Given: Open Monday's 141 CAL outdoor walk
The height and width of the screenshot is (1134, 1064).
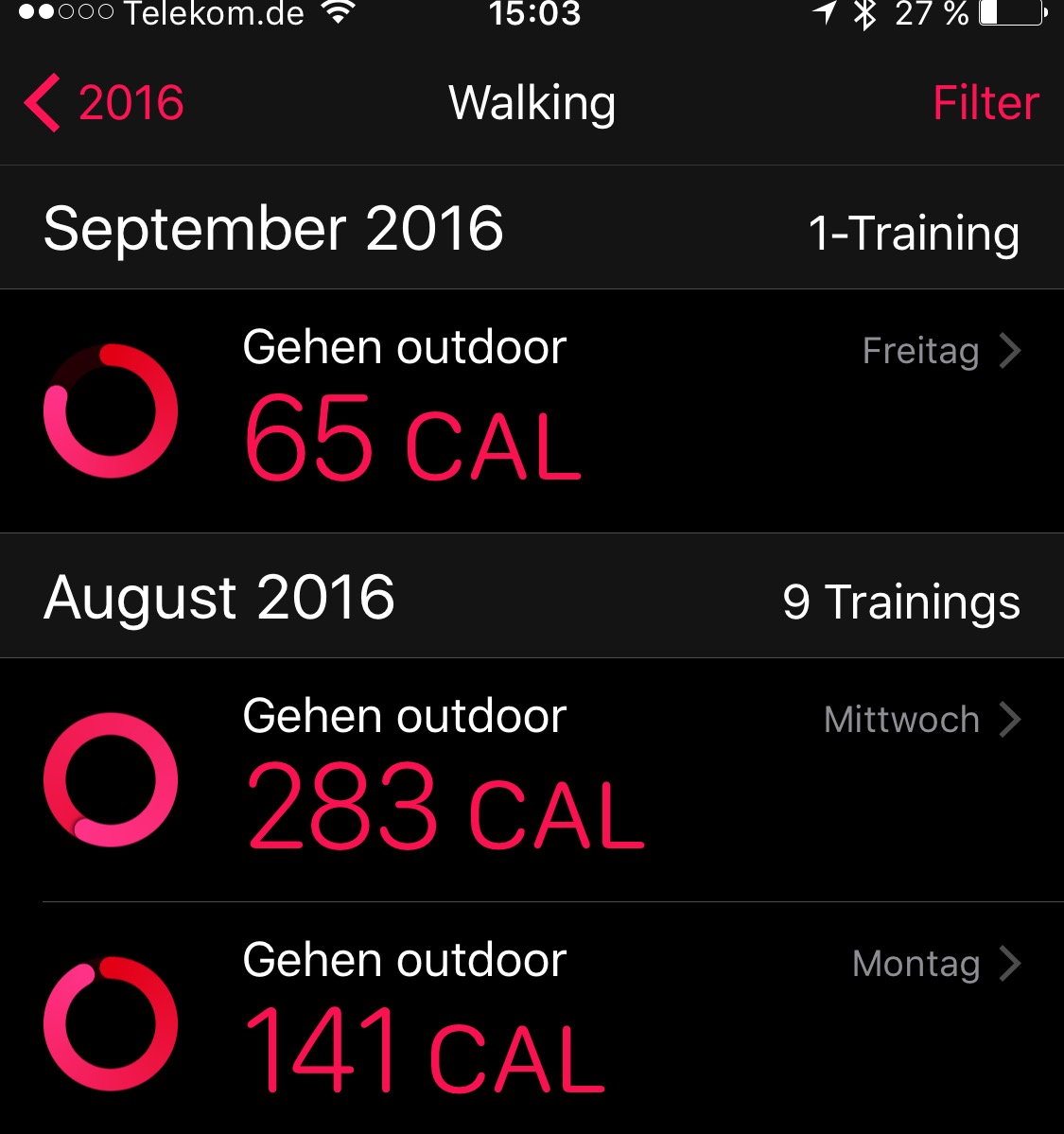Looking at the screenshot, I should click(x=532, y=1021).
